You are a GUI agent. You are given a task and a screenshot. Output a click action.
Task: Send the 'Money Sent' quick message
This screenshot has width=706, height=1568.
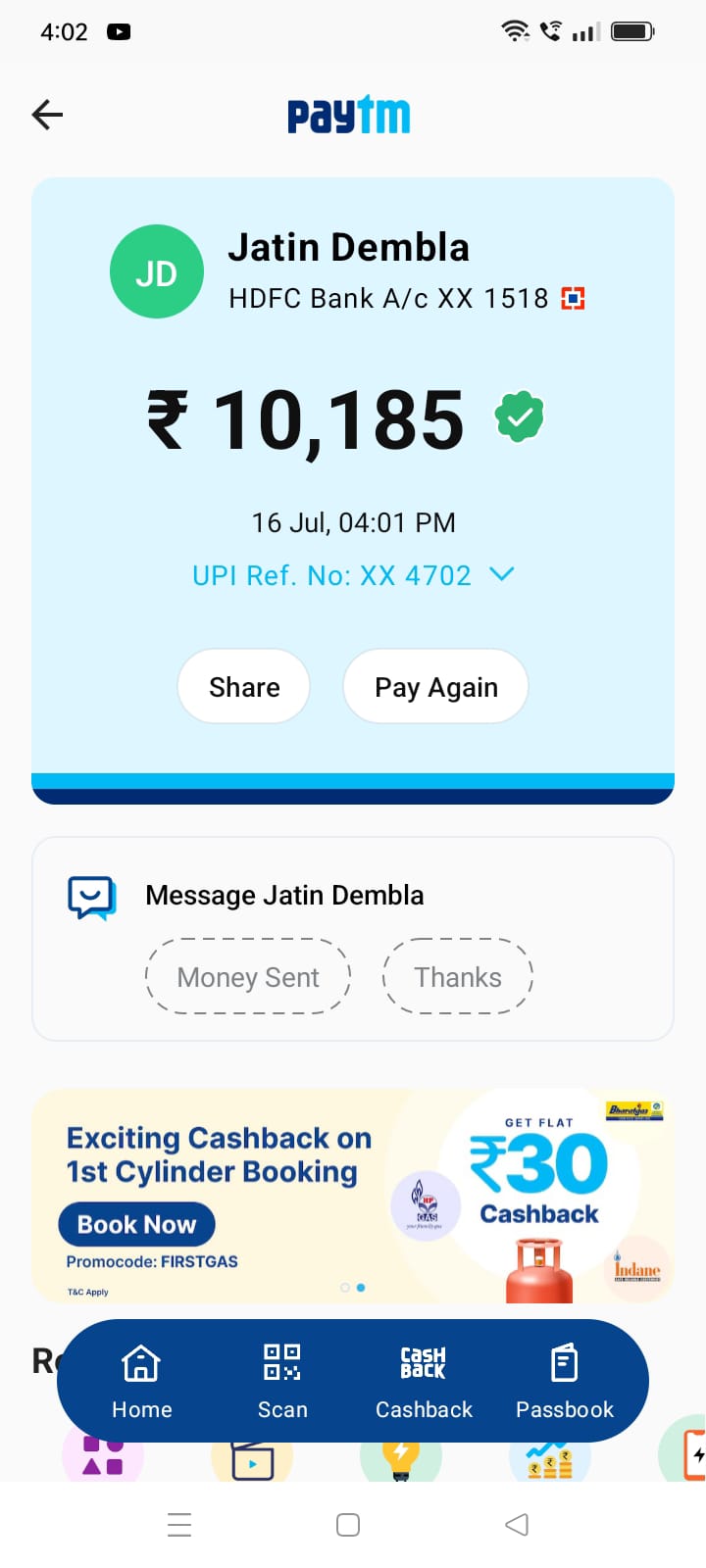tap(248, 977)
